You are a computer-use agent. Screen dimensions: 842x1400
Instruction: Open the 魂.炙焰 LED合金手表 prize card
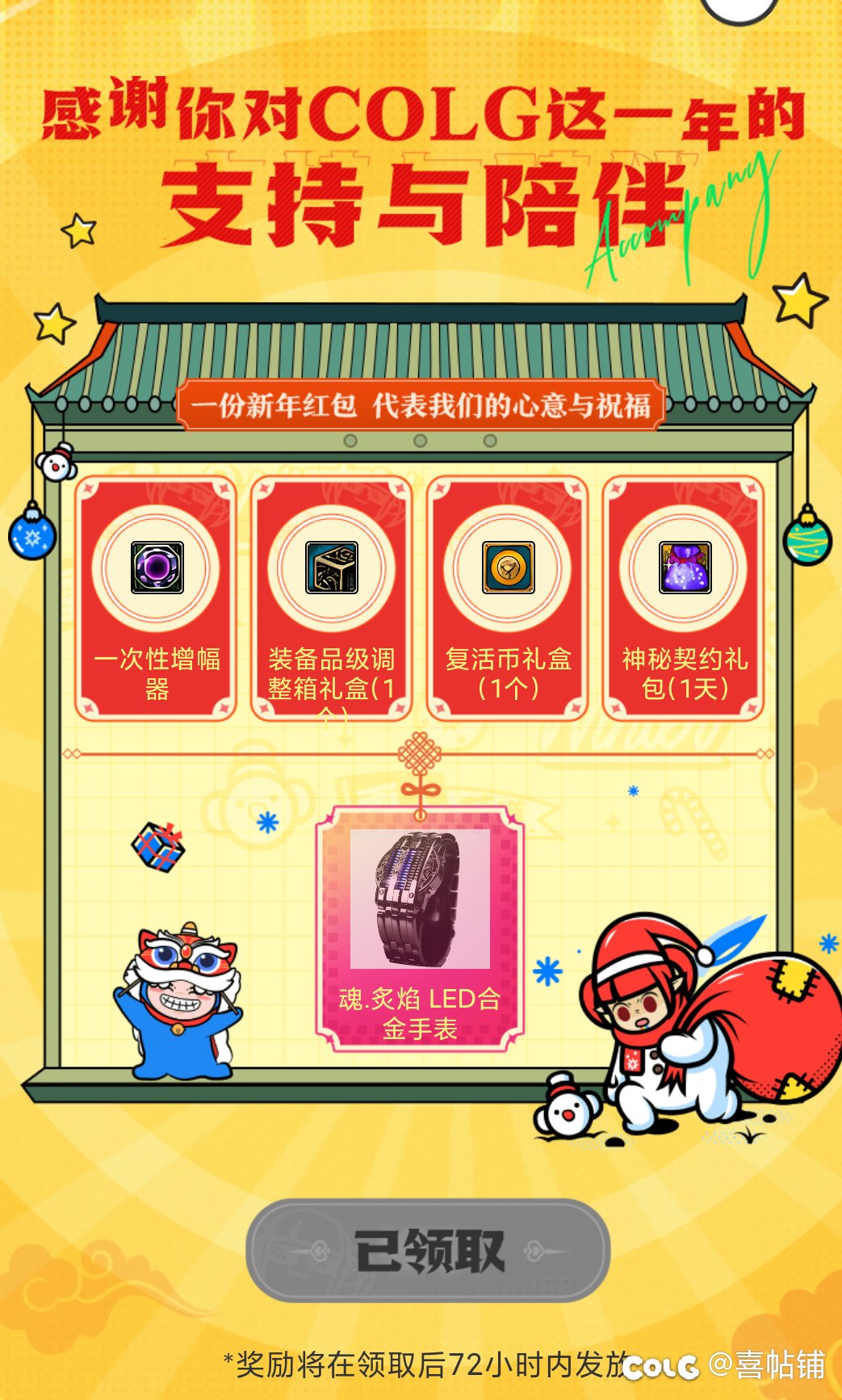click(420, 928)
